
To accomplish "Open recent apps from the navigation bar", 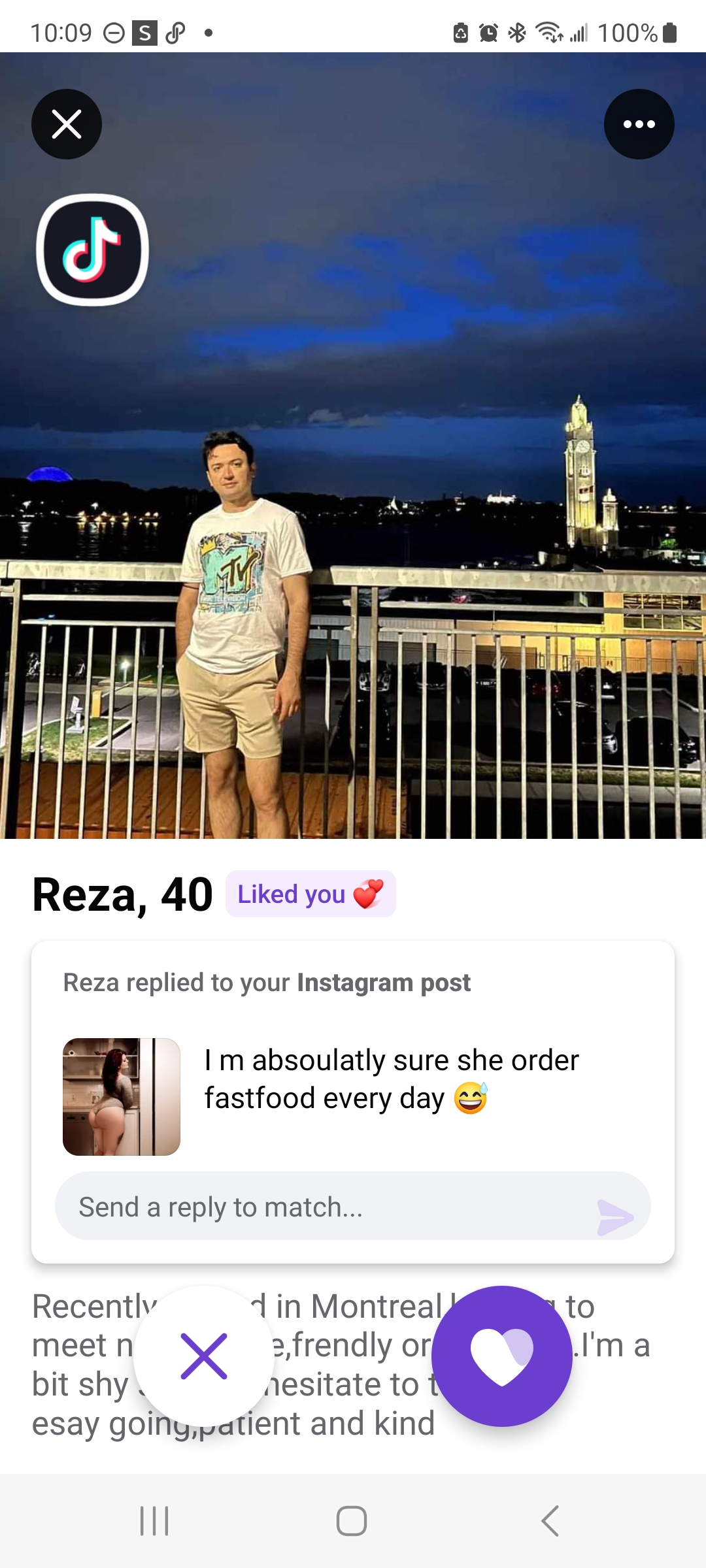I will [155, 1521].
